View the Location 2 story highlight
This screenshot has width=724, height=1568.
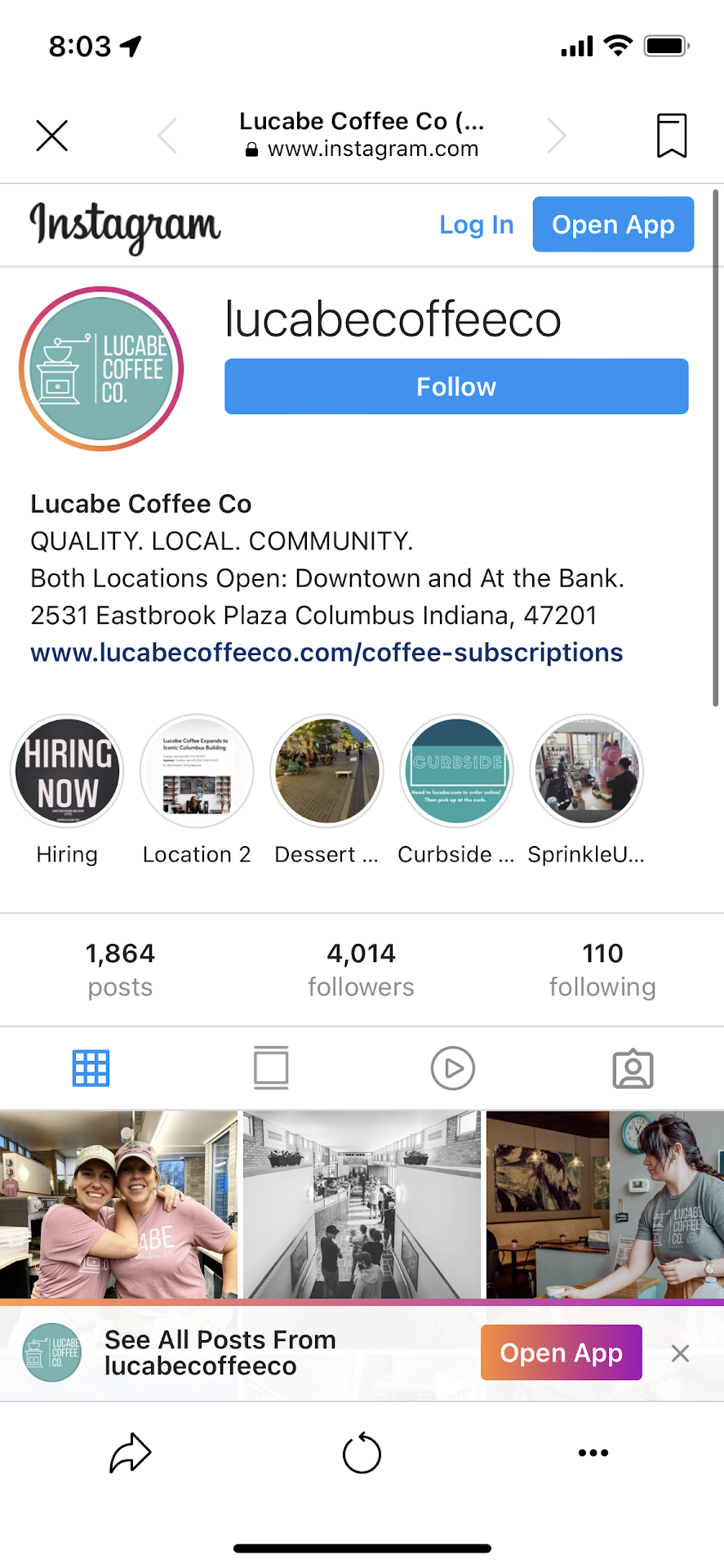coord(197,771)
